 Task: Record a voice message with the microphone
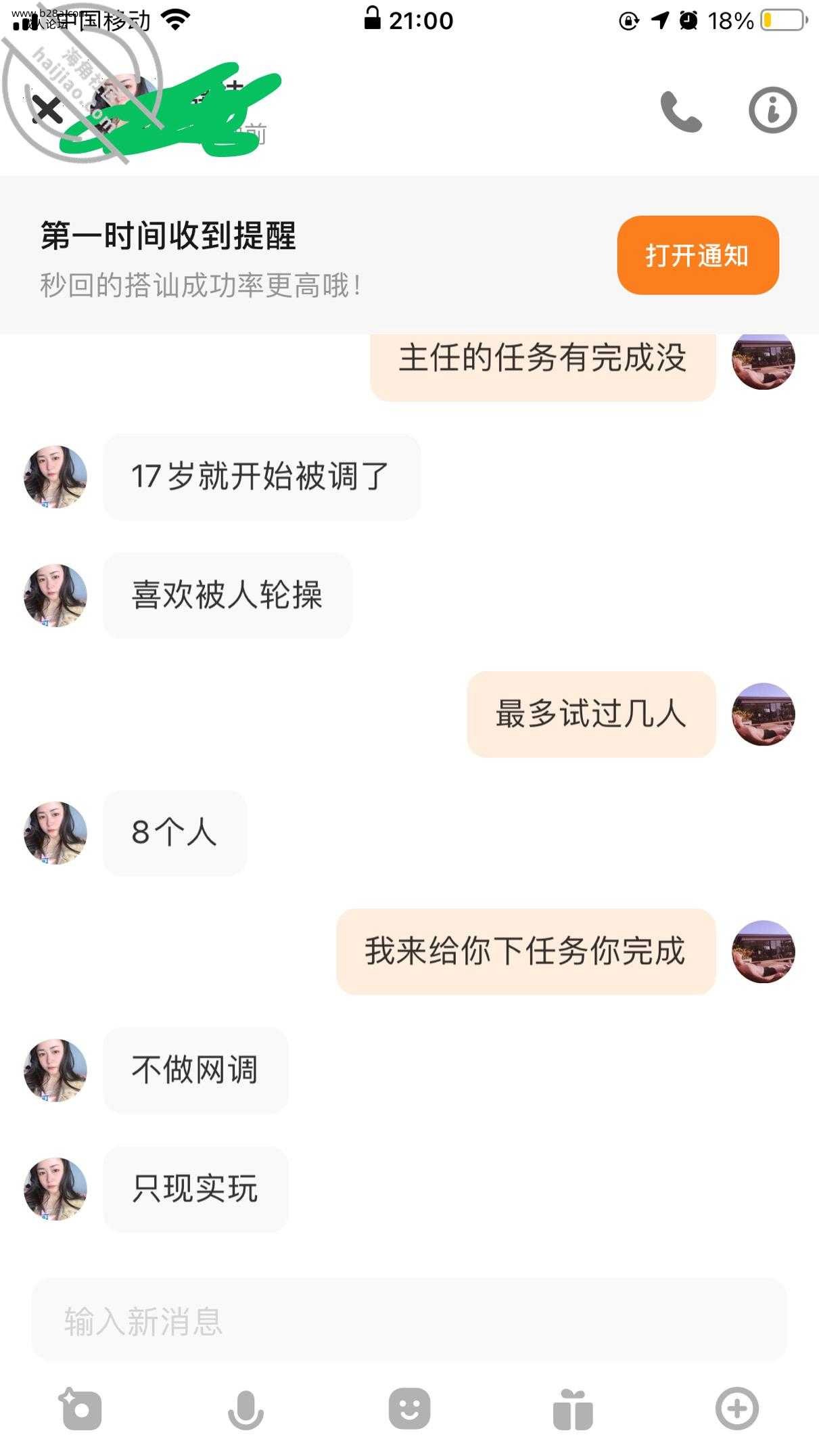(245, 1409)
